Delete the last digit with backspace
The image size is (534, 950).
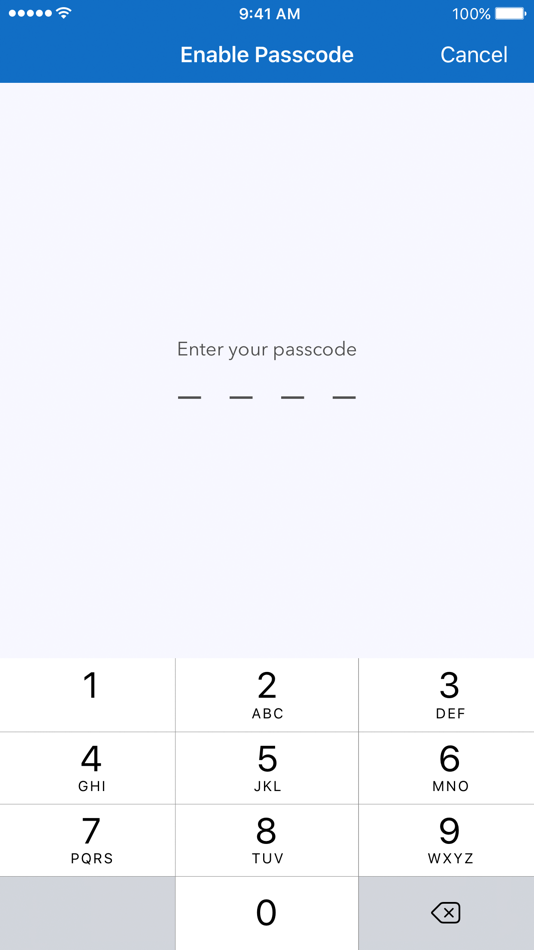click(x=446, y=914)
